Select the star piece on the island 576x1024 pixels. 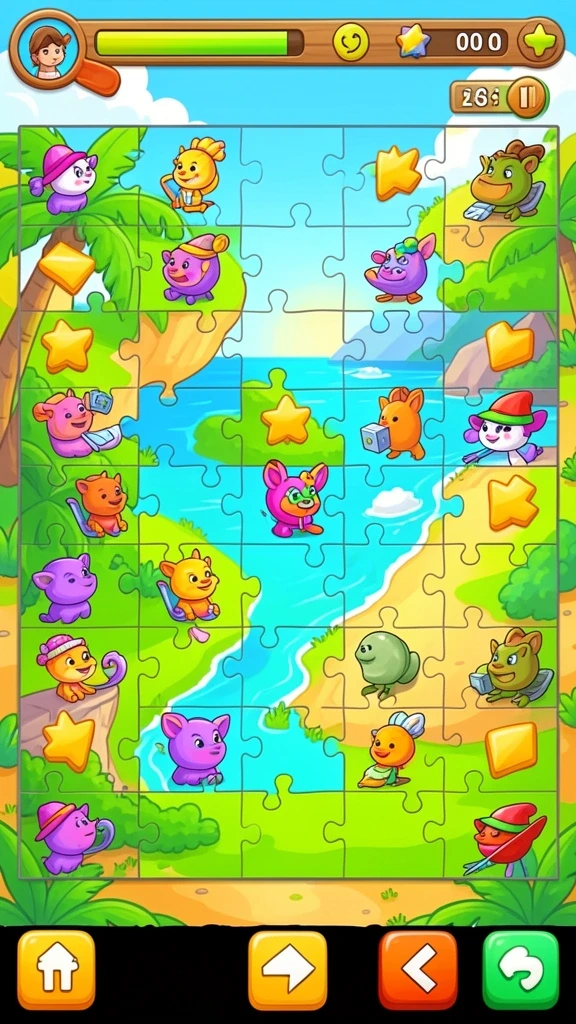(x=286, y=419)
